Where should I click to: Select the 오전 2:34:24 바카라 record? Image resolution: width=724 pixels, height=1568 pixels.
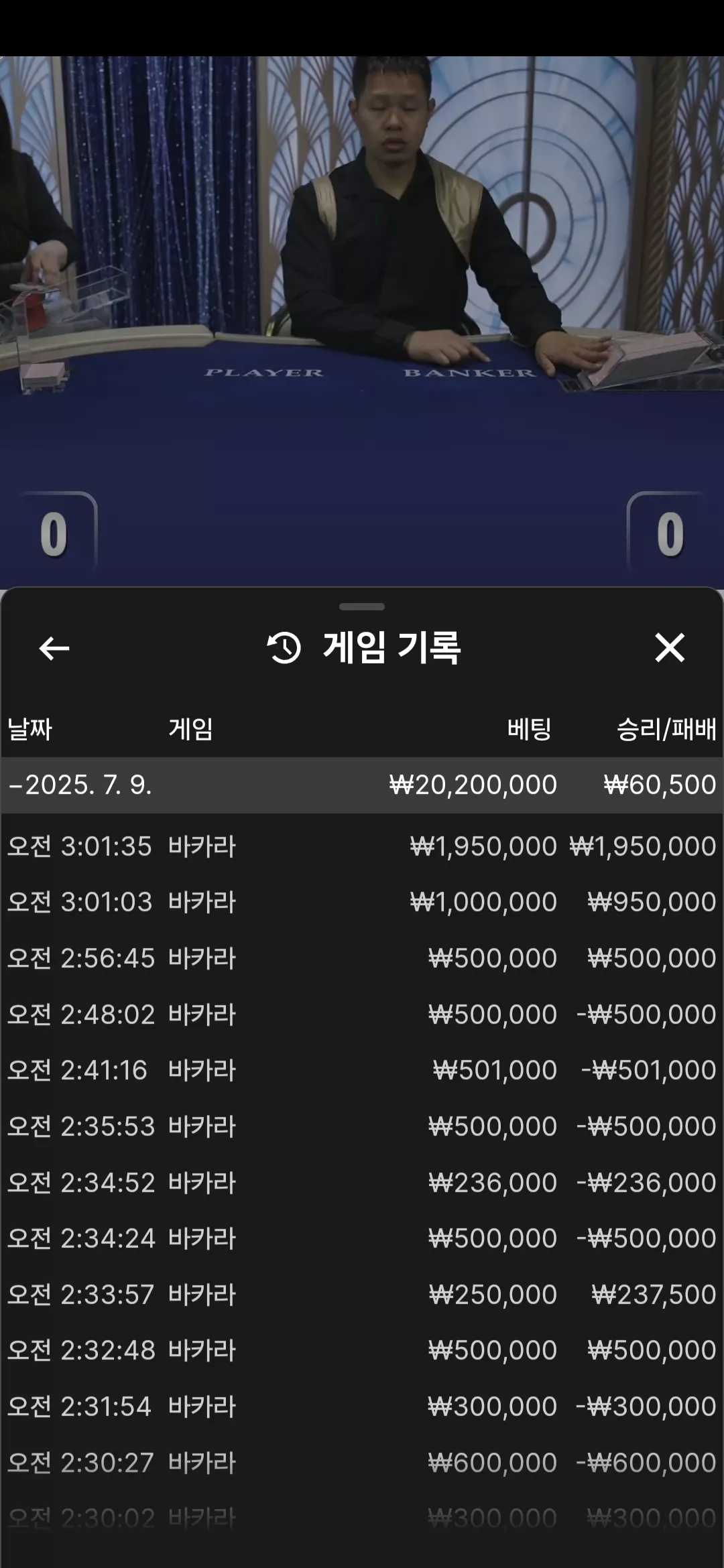[x=362, y=1238]
